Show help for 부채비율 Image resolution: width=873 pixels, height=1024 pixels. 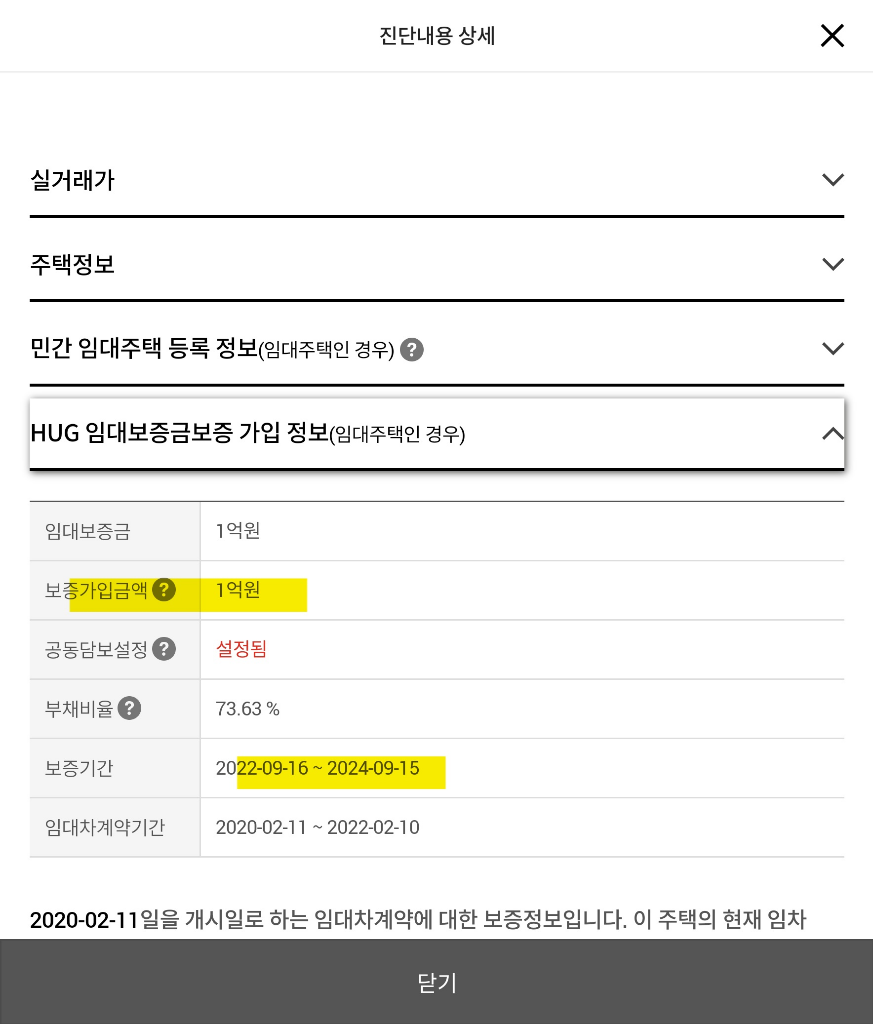click(129, 708)
